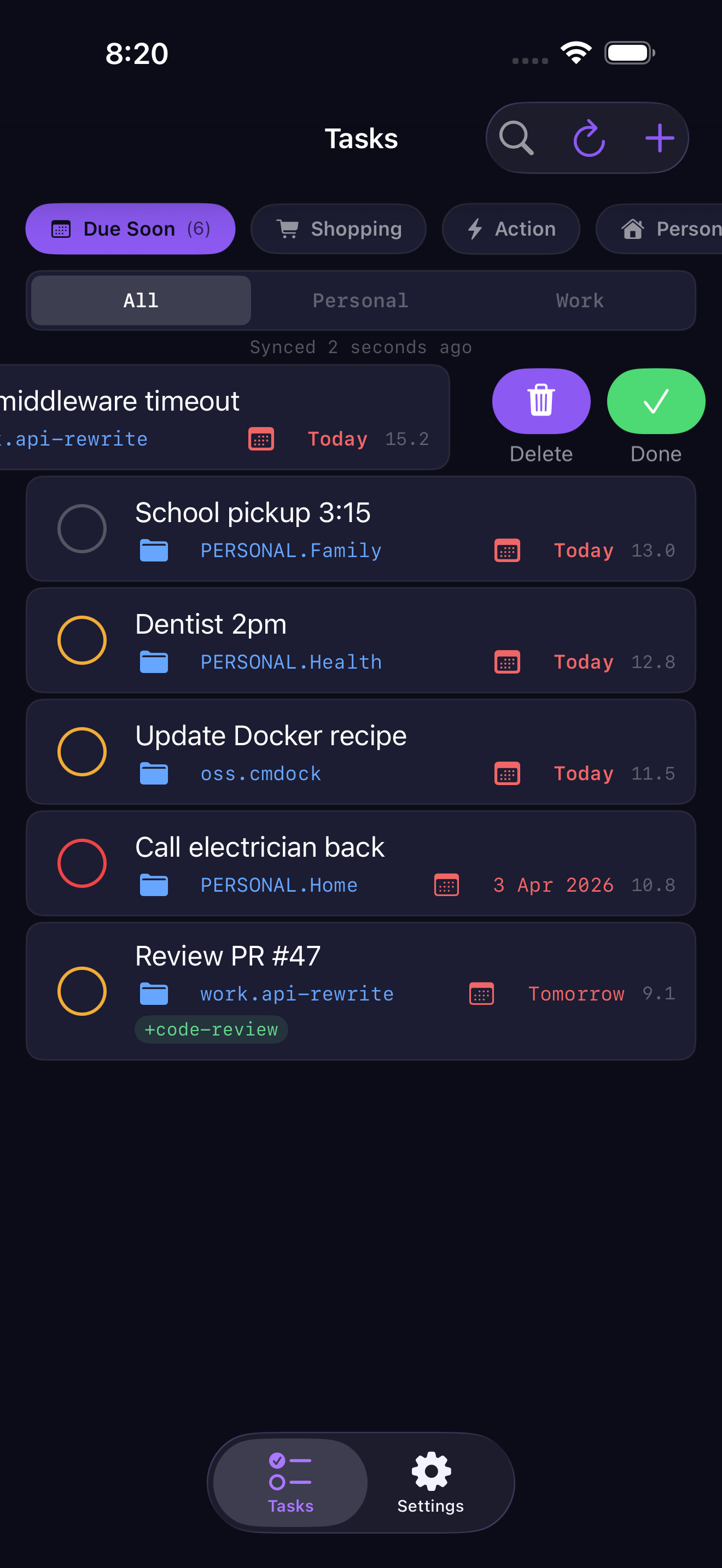Tap the house icon on the Personal filter
722x1568 pixels.
(634, 229)
